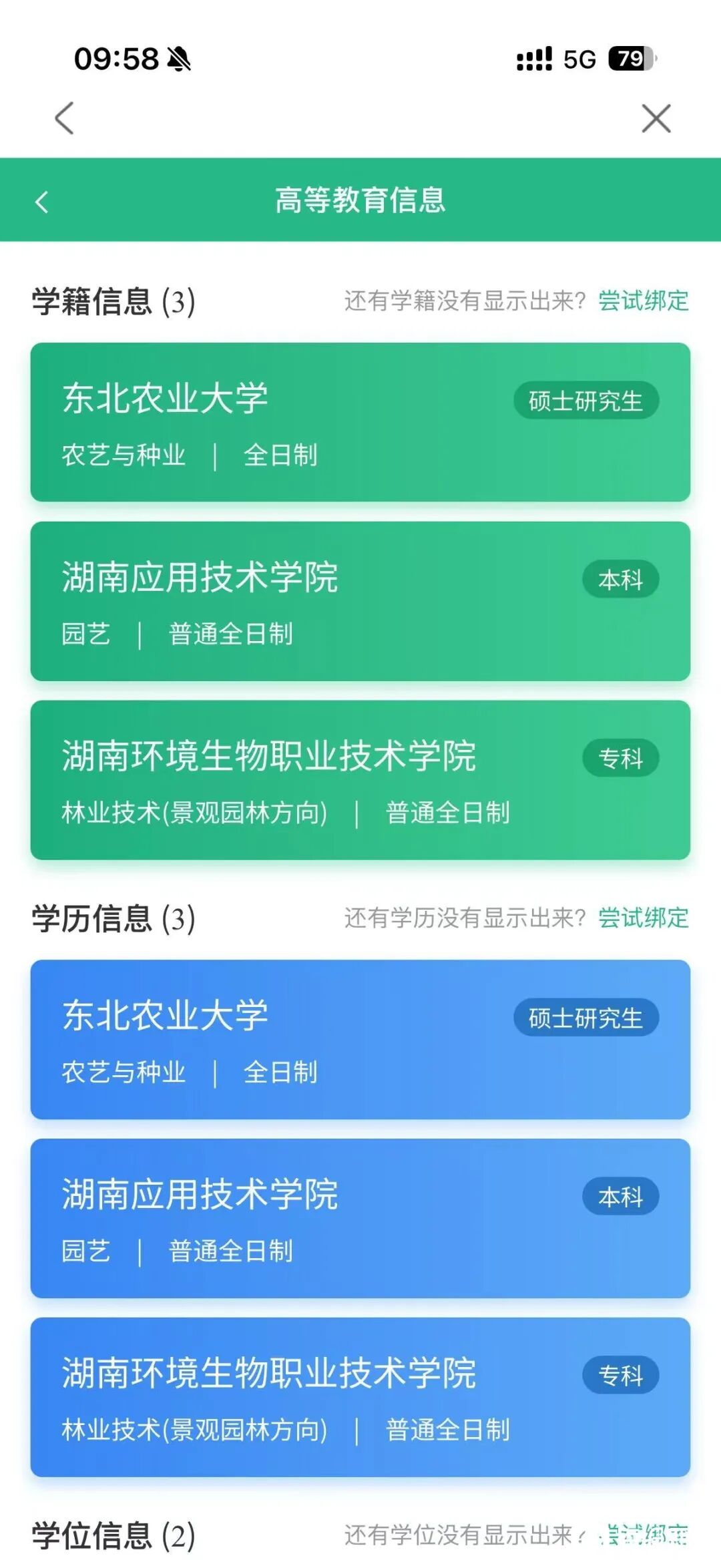Image resolution: width=721 pixels, height=1568 pixels.
Task: Tap the outer back arrow in top bar
Action: tap(64, 118)
